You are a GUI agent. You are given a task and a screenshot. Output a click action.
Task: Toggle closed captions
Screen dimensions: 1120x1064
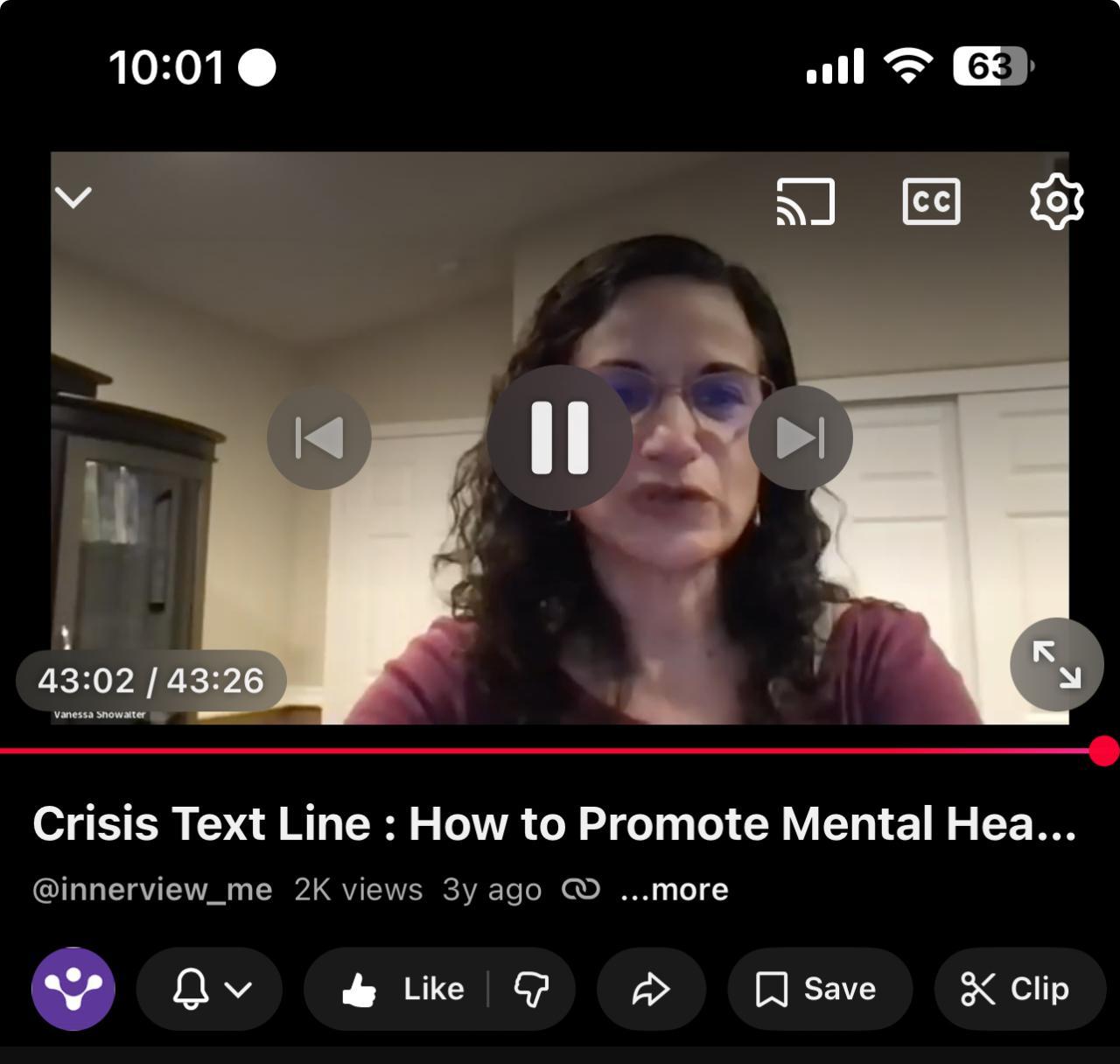click(931, 202)
